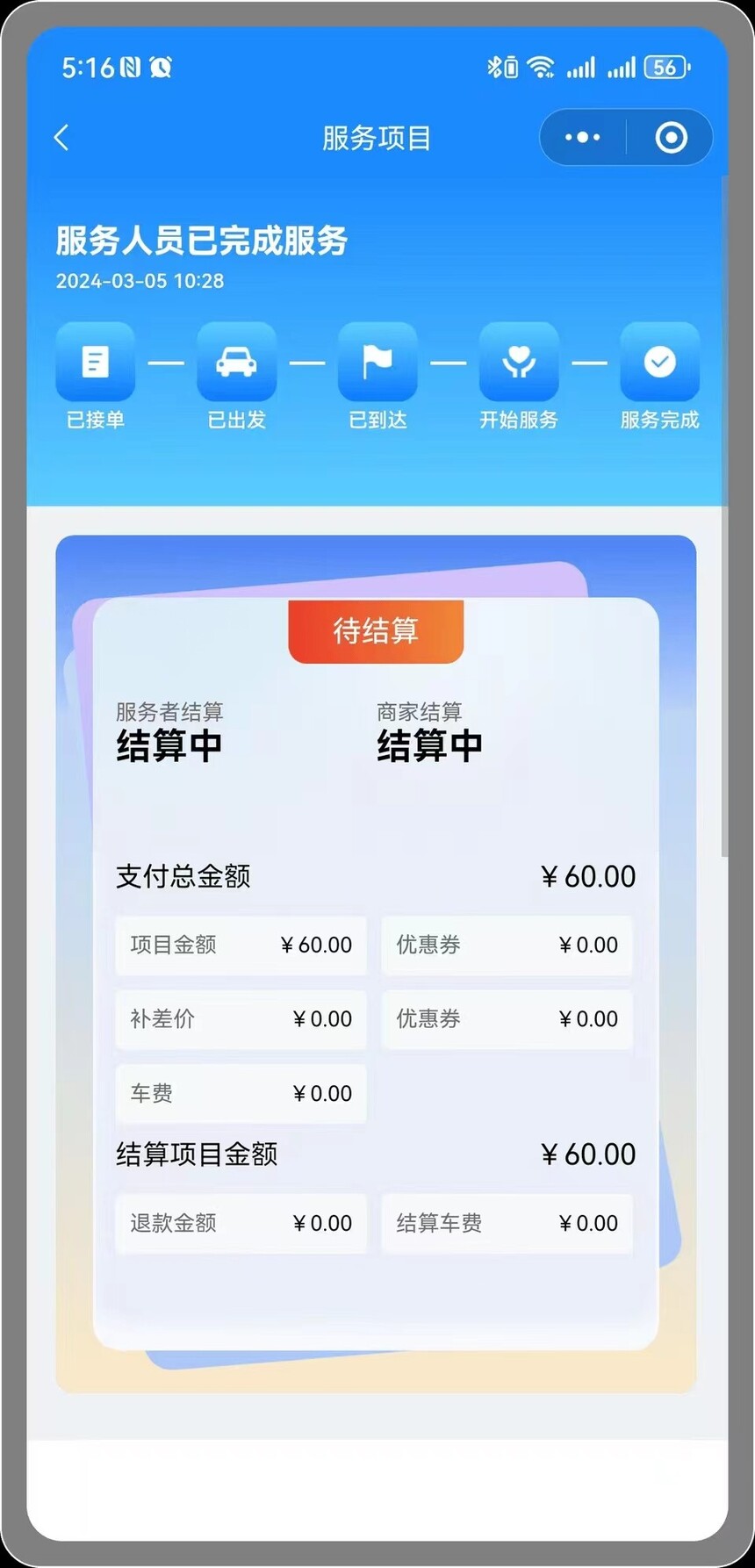
Task: Select the 已接单 order receipt icon
Action: coord(95,362)
